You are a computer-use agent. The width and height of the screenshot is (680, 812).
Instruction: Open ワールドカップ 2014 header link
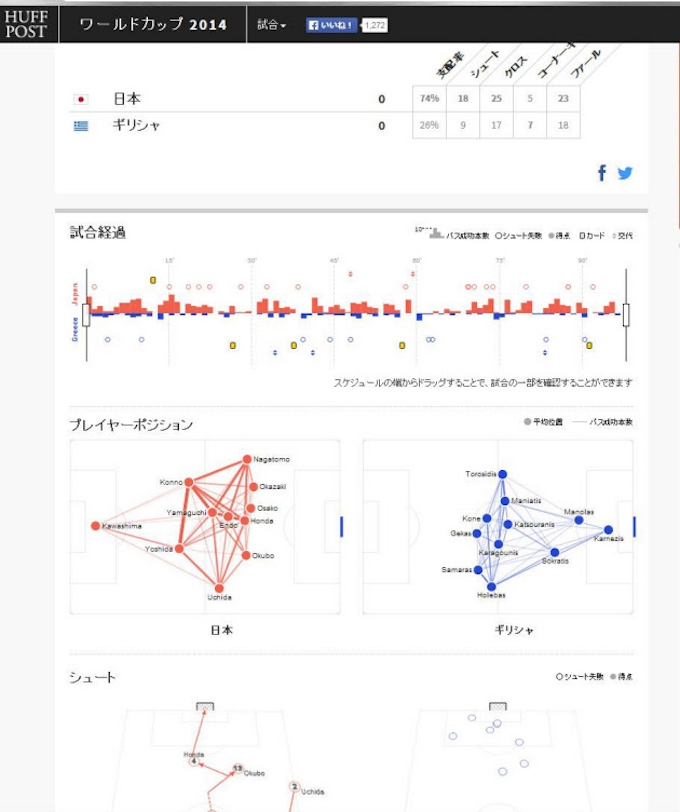[152, 24]
